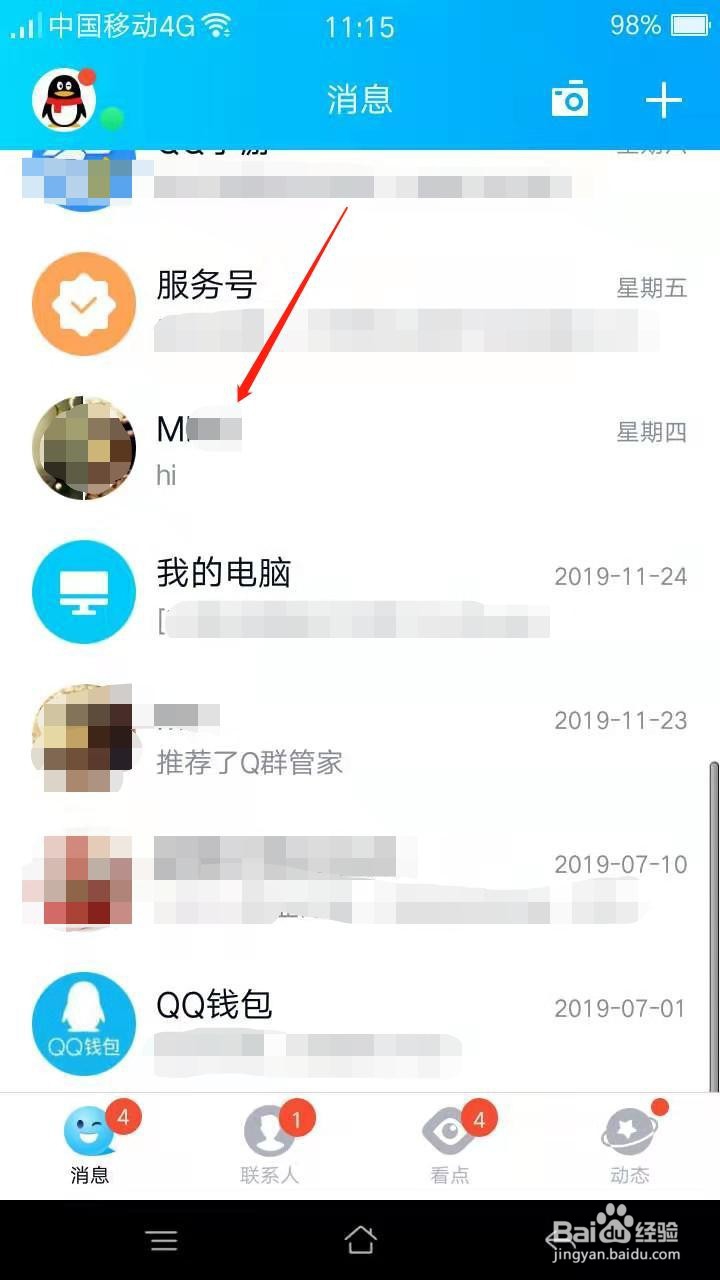Open your QQ profile avatar
This screenshot has width=720, height=1280.
click(62, 97)
